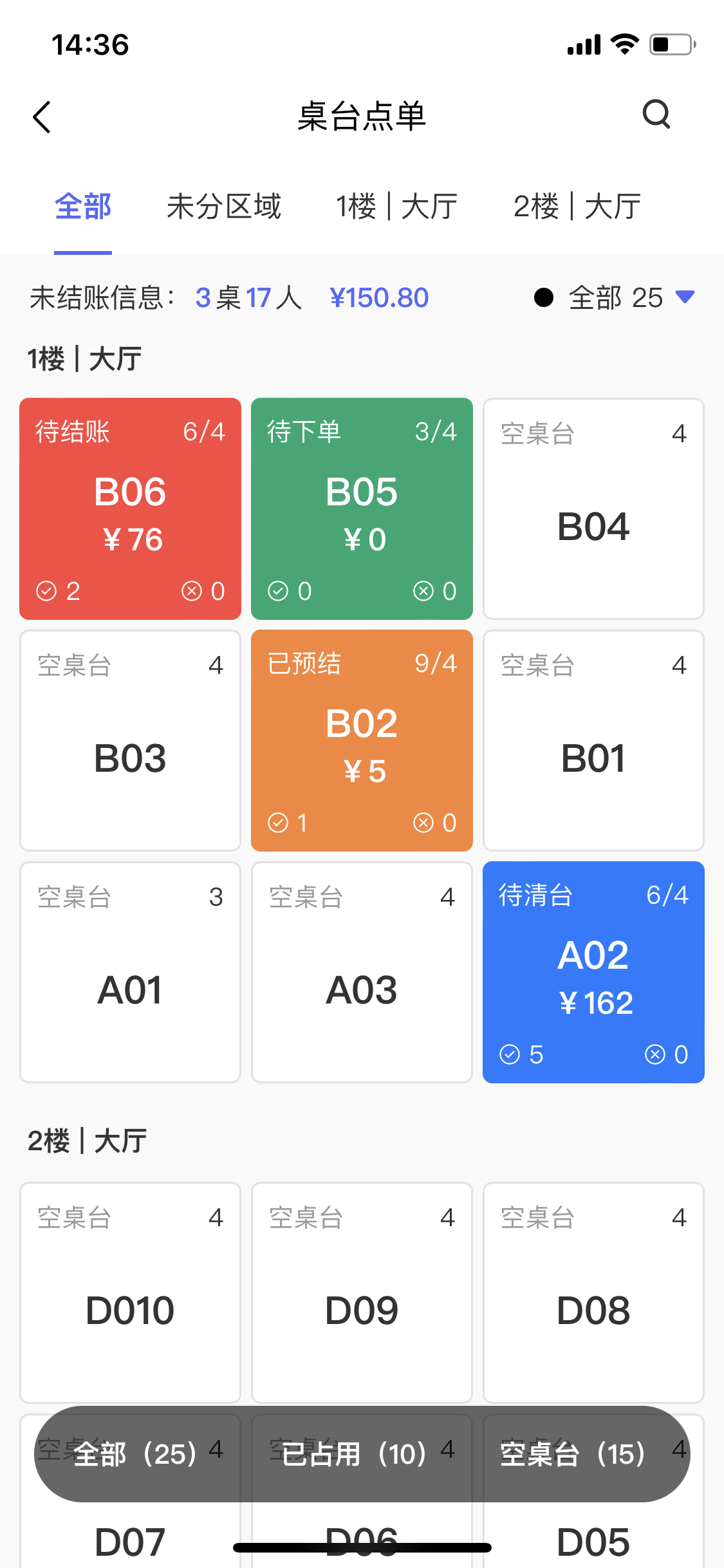Open the search icon in the header
Image resolution: width=724 pixels, height=1568 pixels.
pyautogui.click(x=656, y=115)
